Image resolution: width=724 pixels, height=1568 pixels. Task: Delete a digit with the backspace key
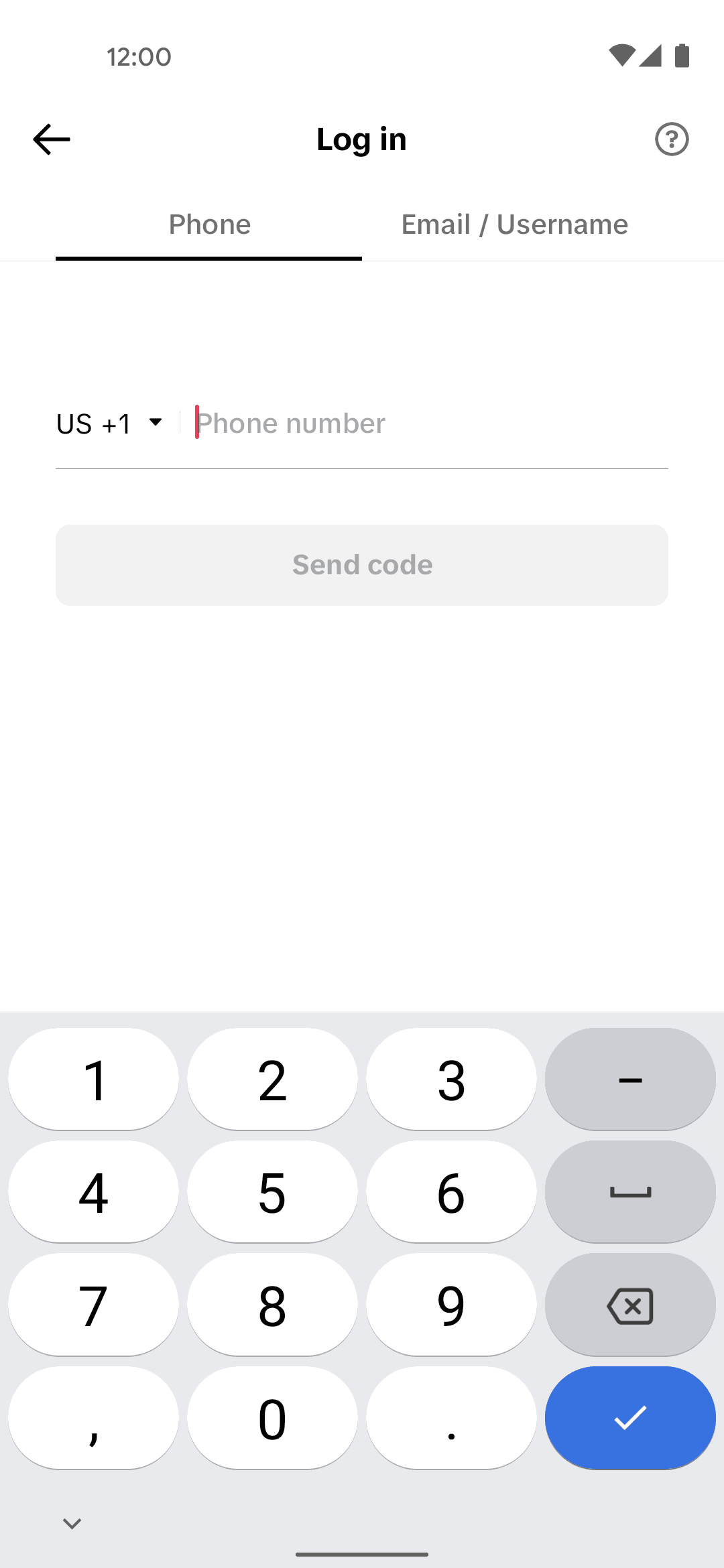(630, 1305)
